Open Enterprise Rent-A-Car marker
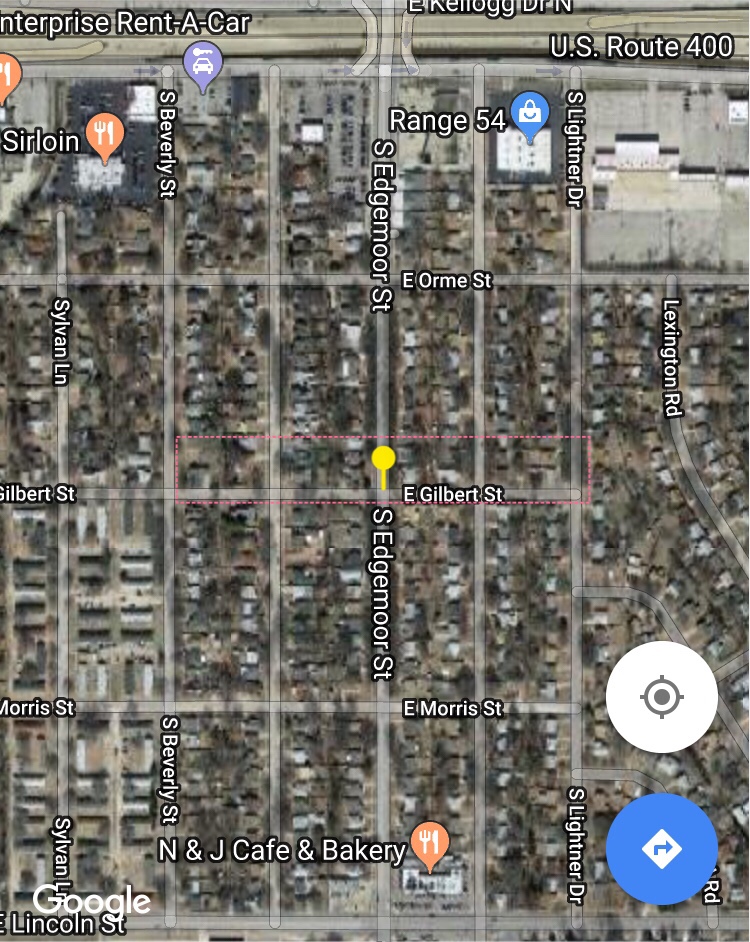Screen dimensions: 750x942 (203, 66)
